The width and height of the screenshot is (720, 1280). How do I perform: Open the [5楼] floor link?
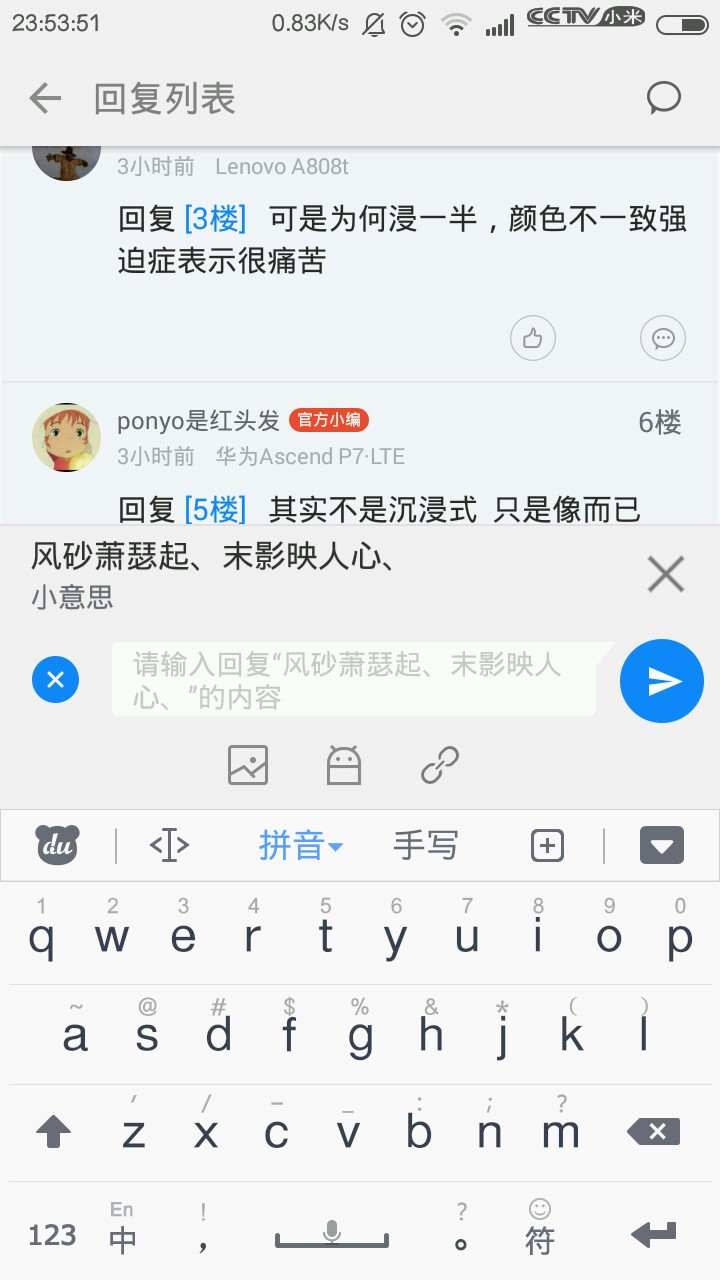click(215, 510)
